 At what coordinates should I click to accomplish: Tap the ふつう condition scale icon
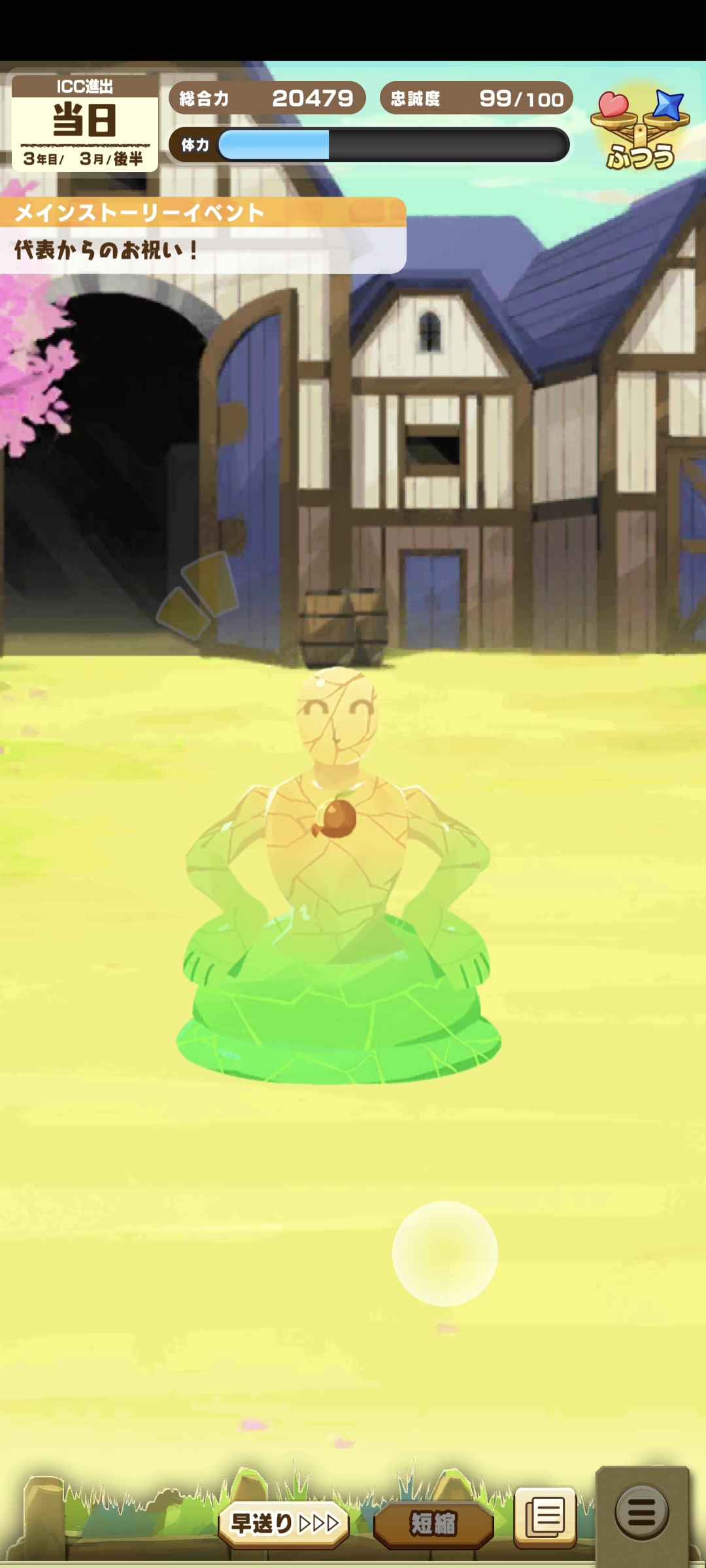click(x=639, y=131)
